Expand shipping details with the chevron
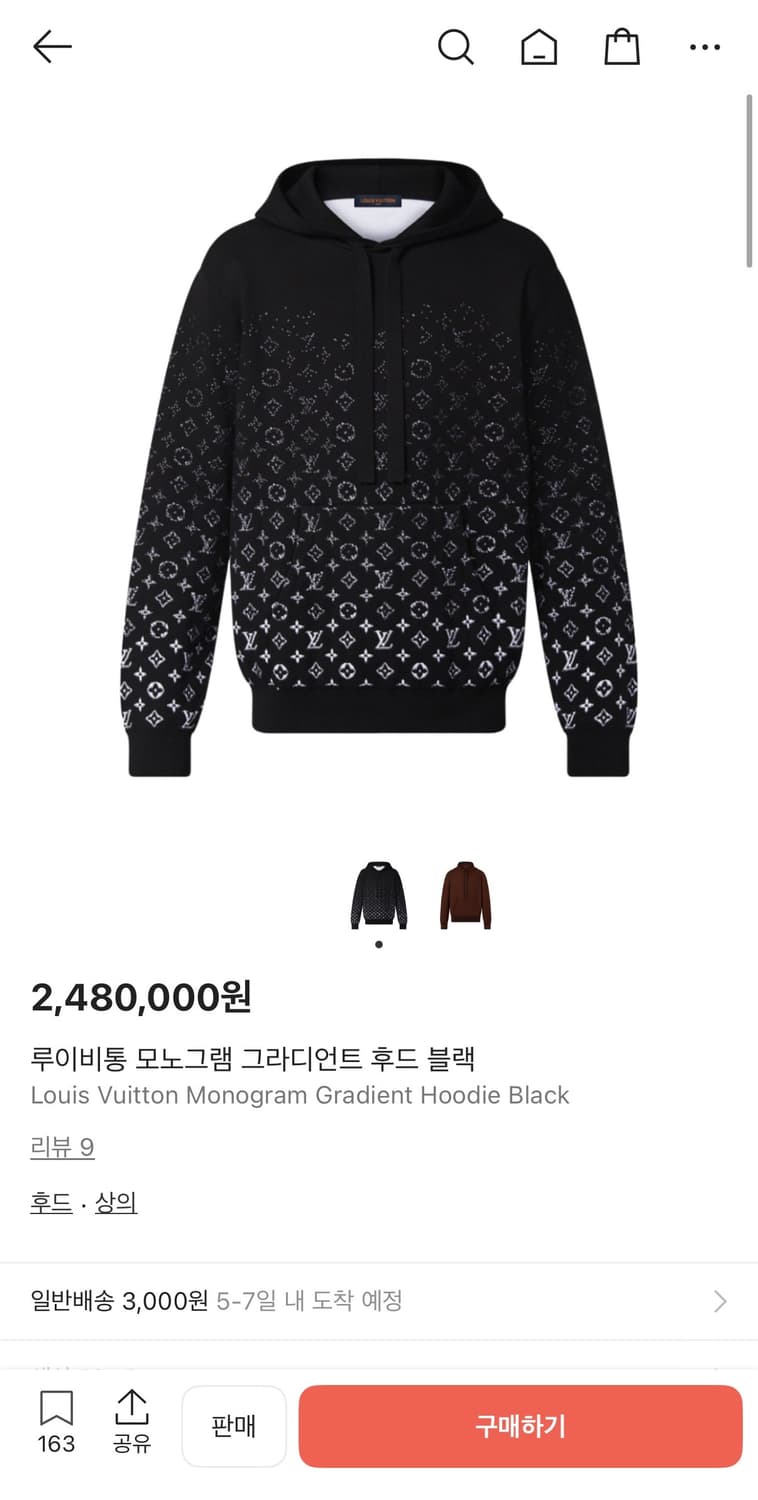The image size is (758, 1500). (x=719, y=1301)
